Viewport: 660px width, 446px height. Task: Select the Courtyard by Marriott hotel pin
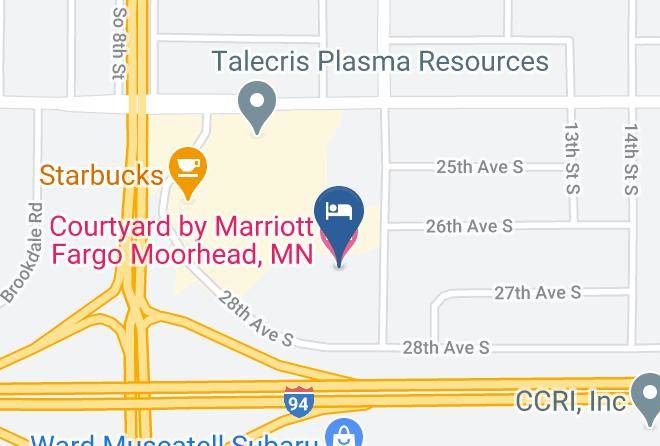339,225
